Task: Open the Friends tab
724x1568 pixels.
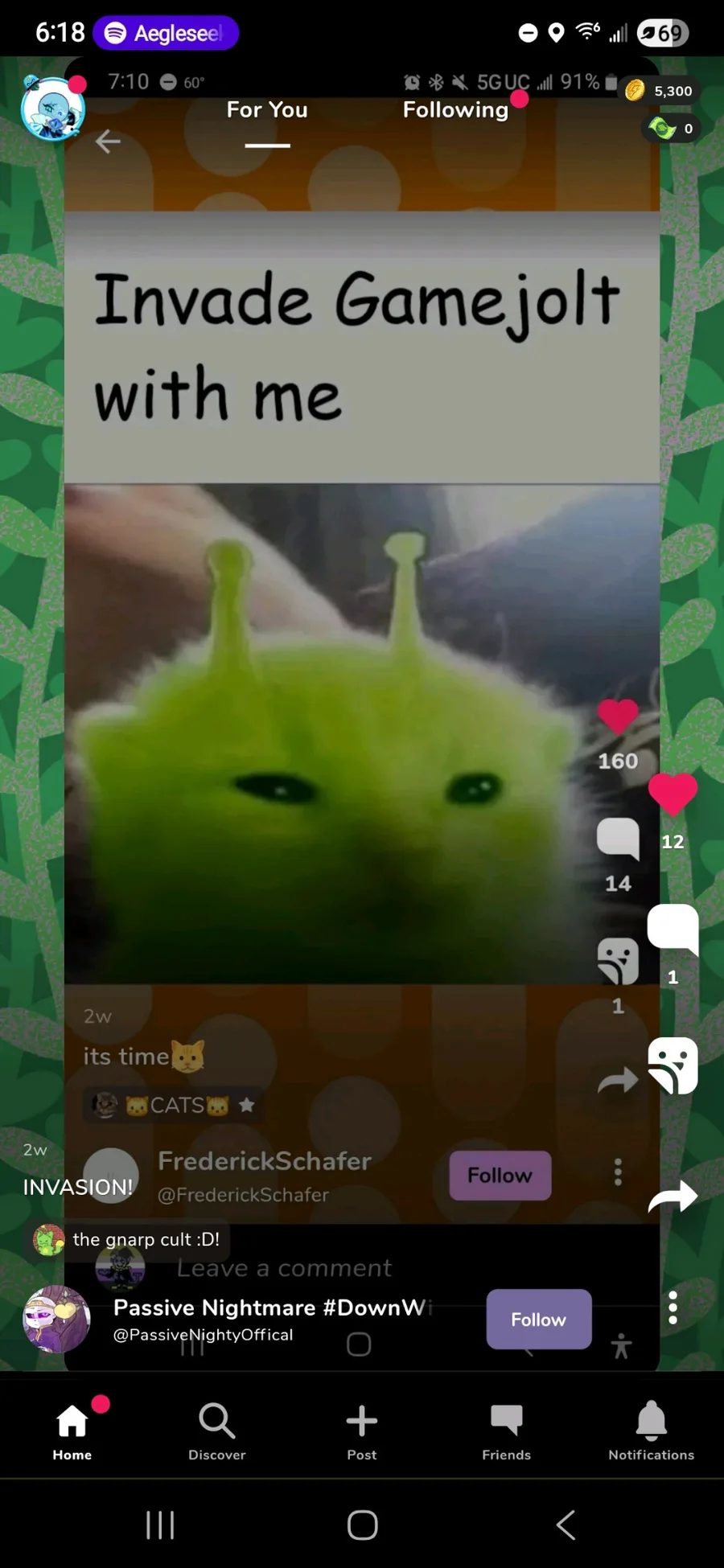Action: (x=507, y=1430)
